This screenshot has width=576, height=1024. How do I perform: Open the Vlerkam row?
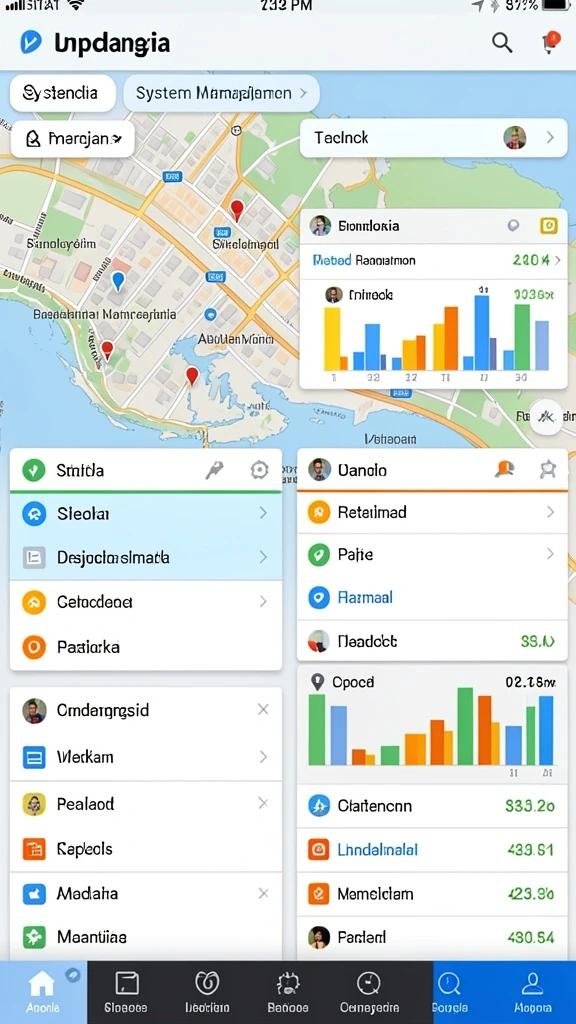tap(146, 757)
